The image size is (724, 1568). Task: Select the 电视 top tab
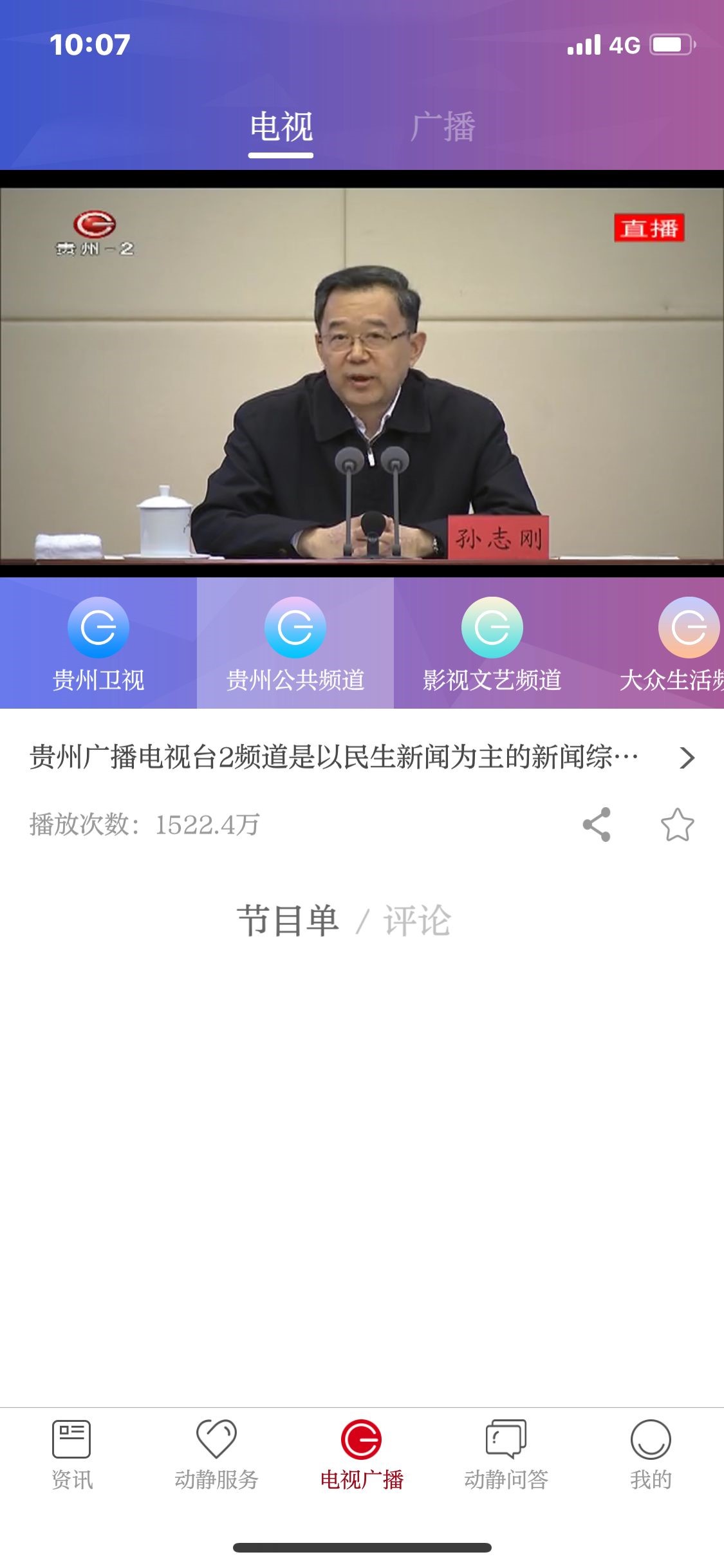(x=281, y=127)
